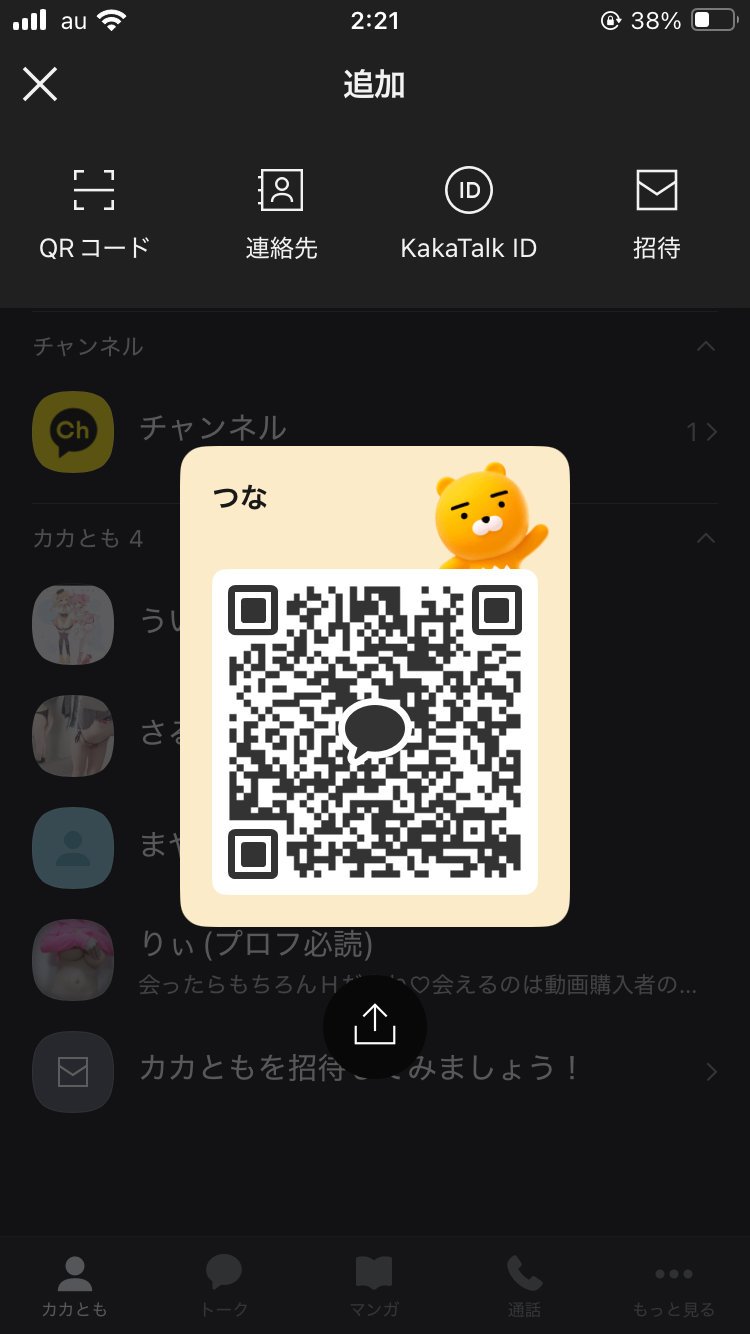Screen dimensions: 750x1334
Task: Collapse the チャンネル section
Action: coord(706,347)
